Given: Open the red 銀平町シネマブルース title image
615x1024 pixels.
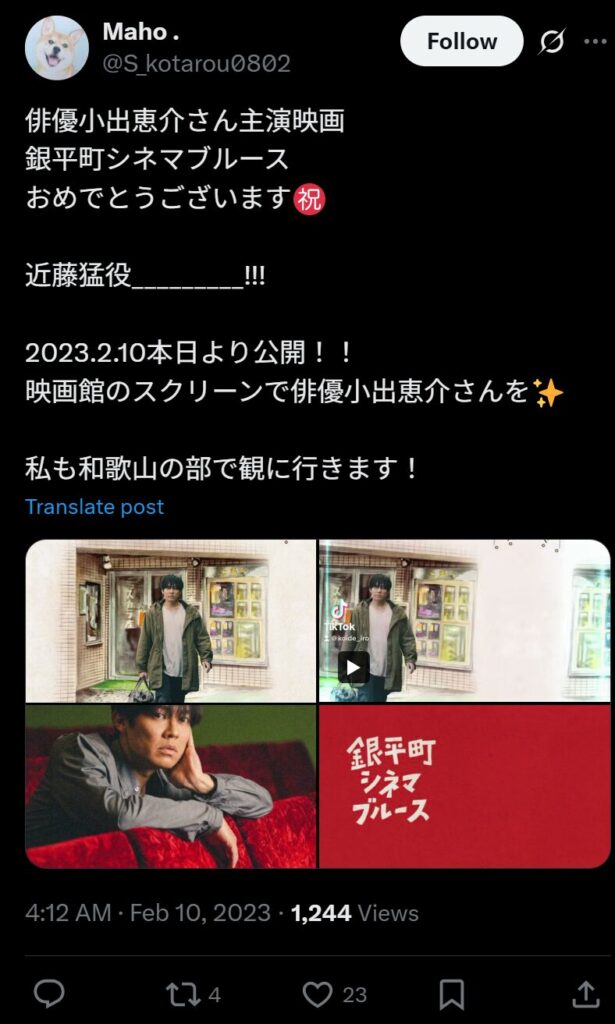Looking at the screenshot, I should tap(464, 786).
